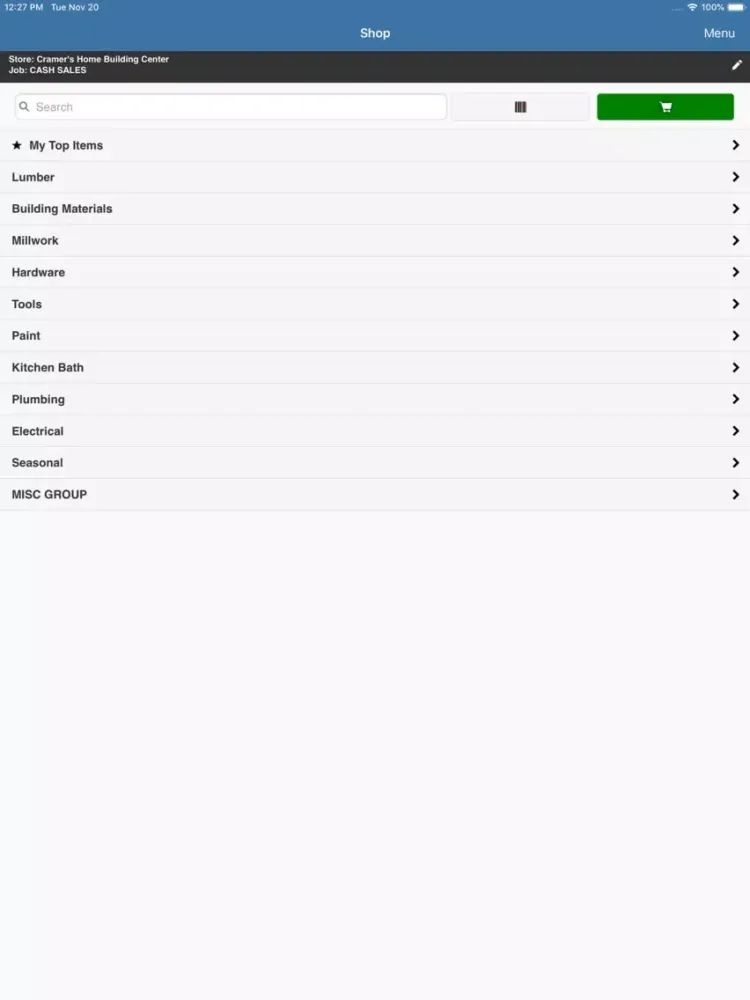This screenshot has height=1000, width=750.
Task: Open the Menu in the top bar
Action: click(718, 33)
